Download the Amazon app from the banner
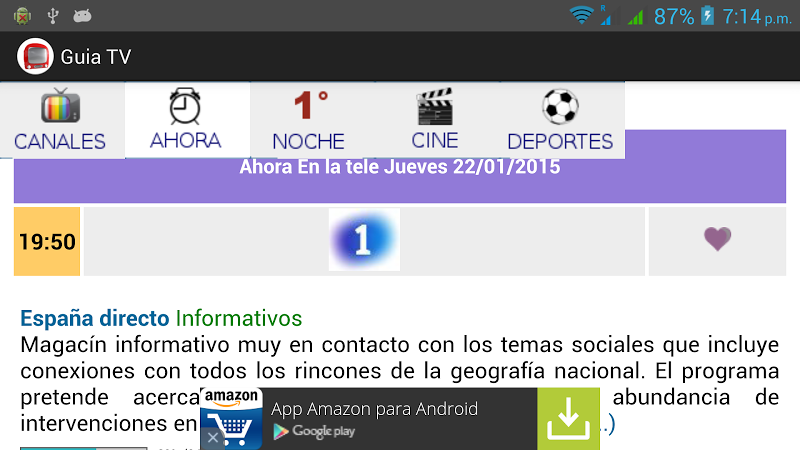800x450 pixels. [x=568, y=418]
